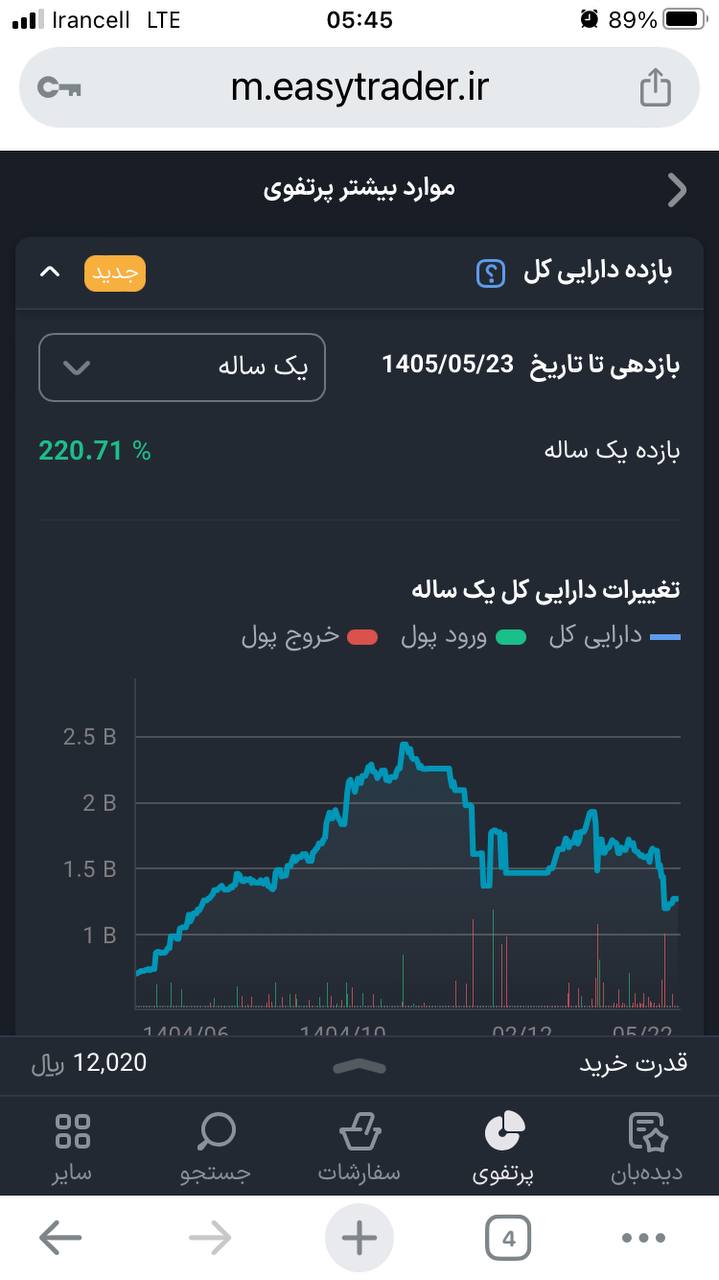Tap the m.easytrader.ir address field
Screen dimensions: 719x1280
(x=359, y=87)
